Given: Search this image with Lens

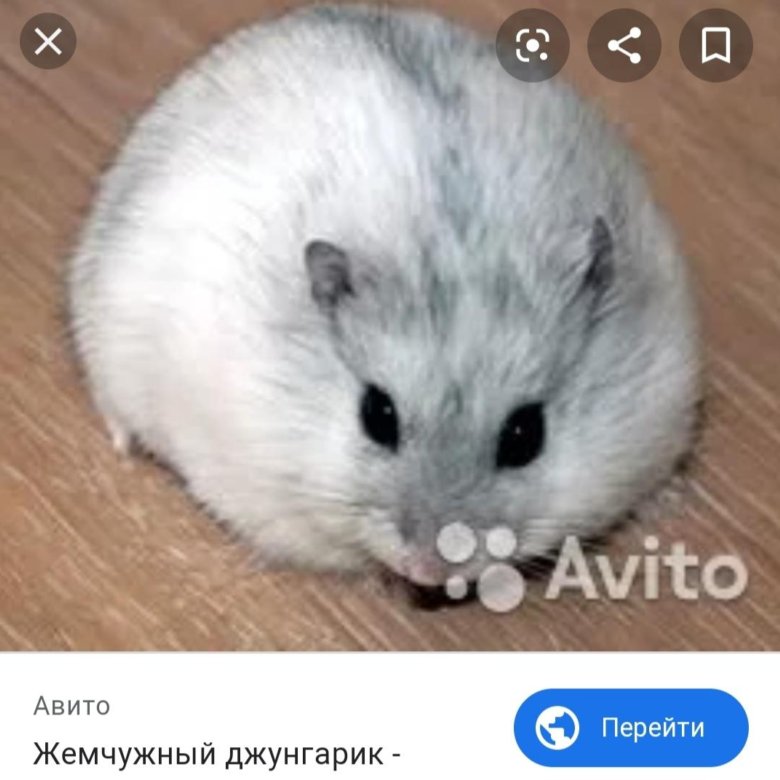Looking at the screenshot, I should coord(533,45).
